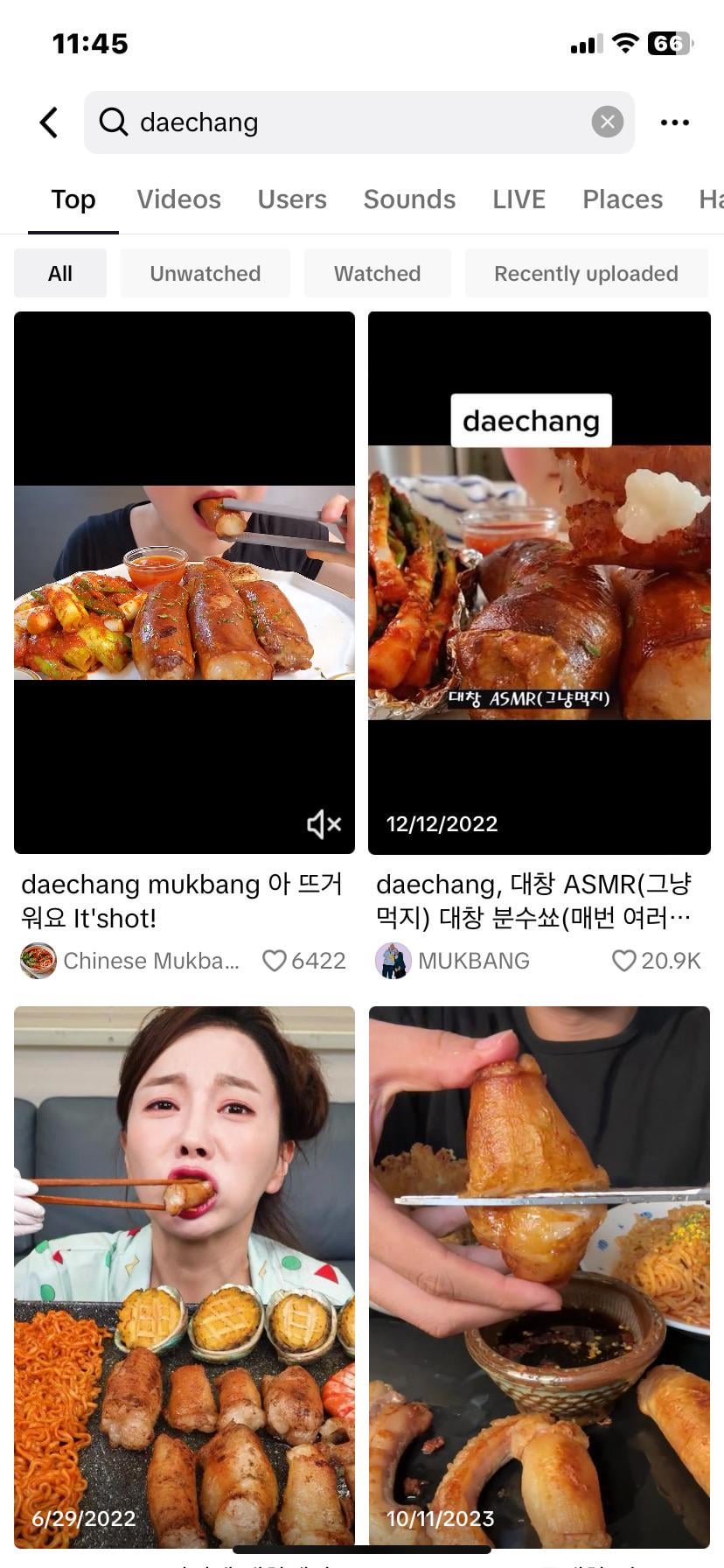Unmute the sound on the first video
724x1568 pixels.
[x=324, y=823]
